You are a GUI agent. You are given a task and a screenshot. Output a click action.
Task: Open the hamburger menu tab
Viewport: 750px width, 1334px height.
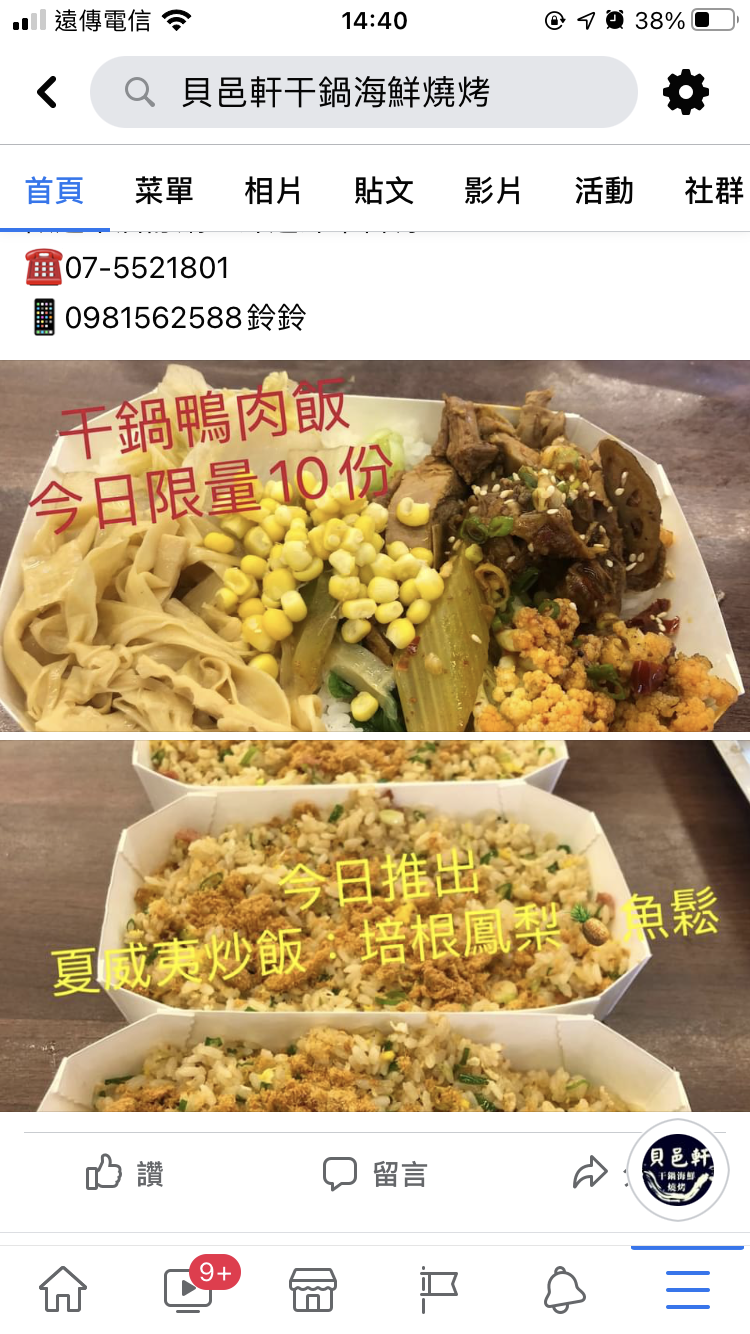tap(688, 1289)
